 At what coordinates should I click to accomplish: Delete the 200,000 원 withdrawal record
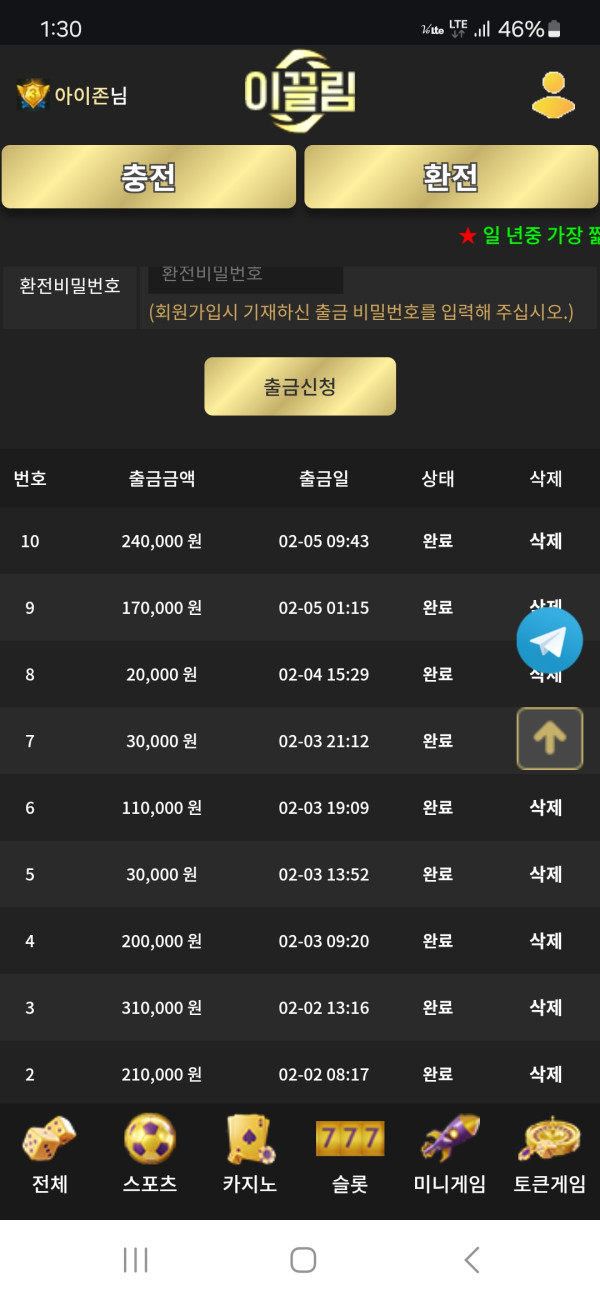[546, 941]
